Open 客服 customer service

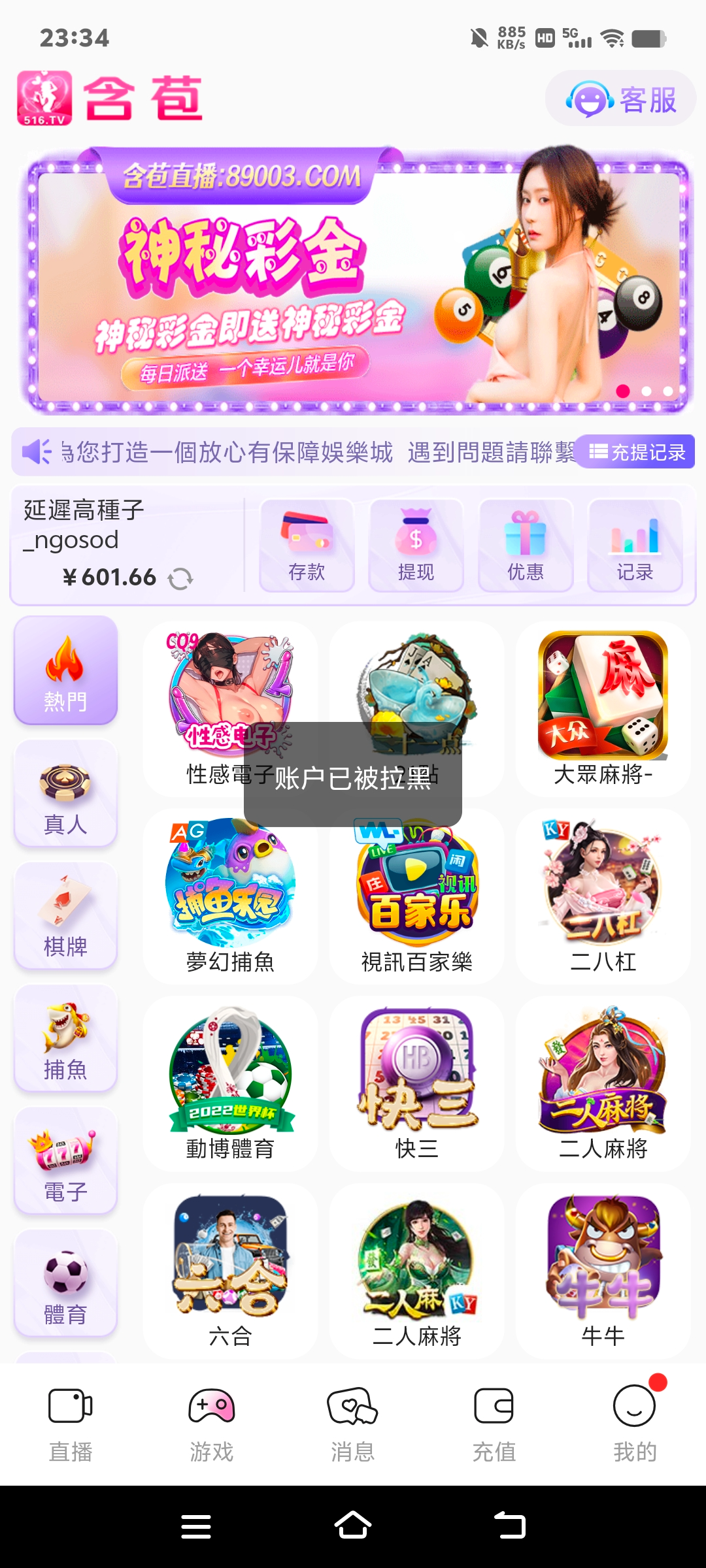[620, 99]
